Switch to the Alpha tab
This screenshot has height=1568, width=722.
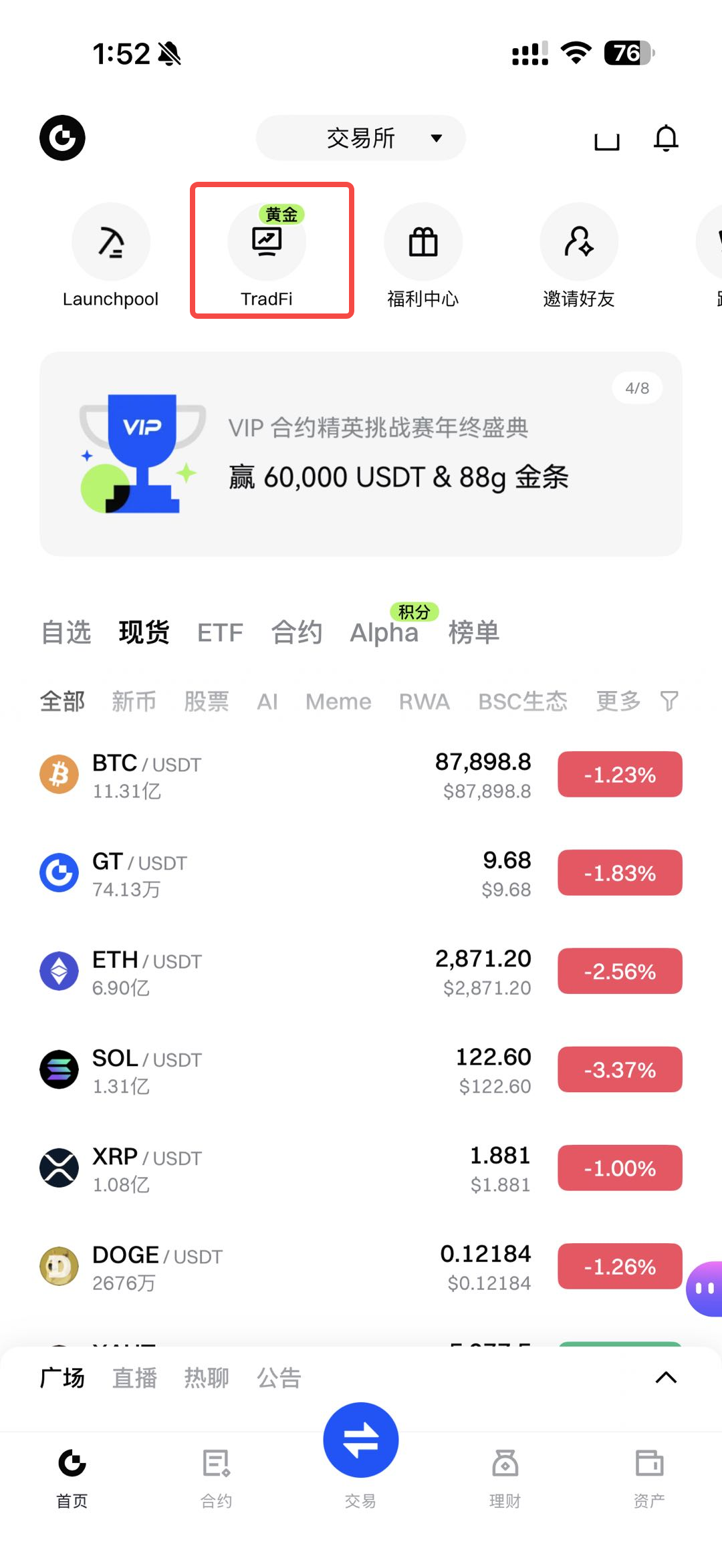pyautogui.click(x=384, y=632)
